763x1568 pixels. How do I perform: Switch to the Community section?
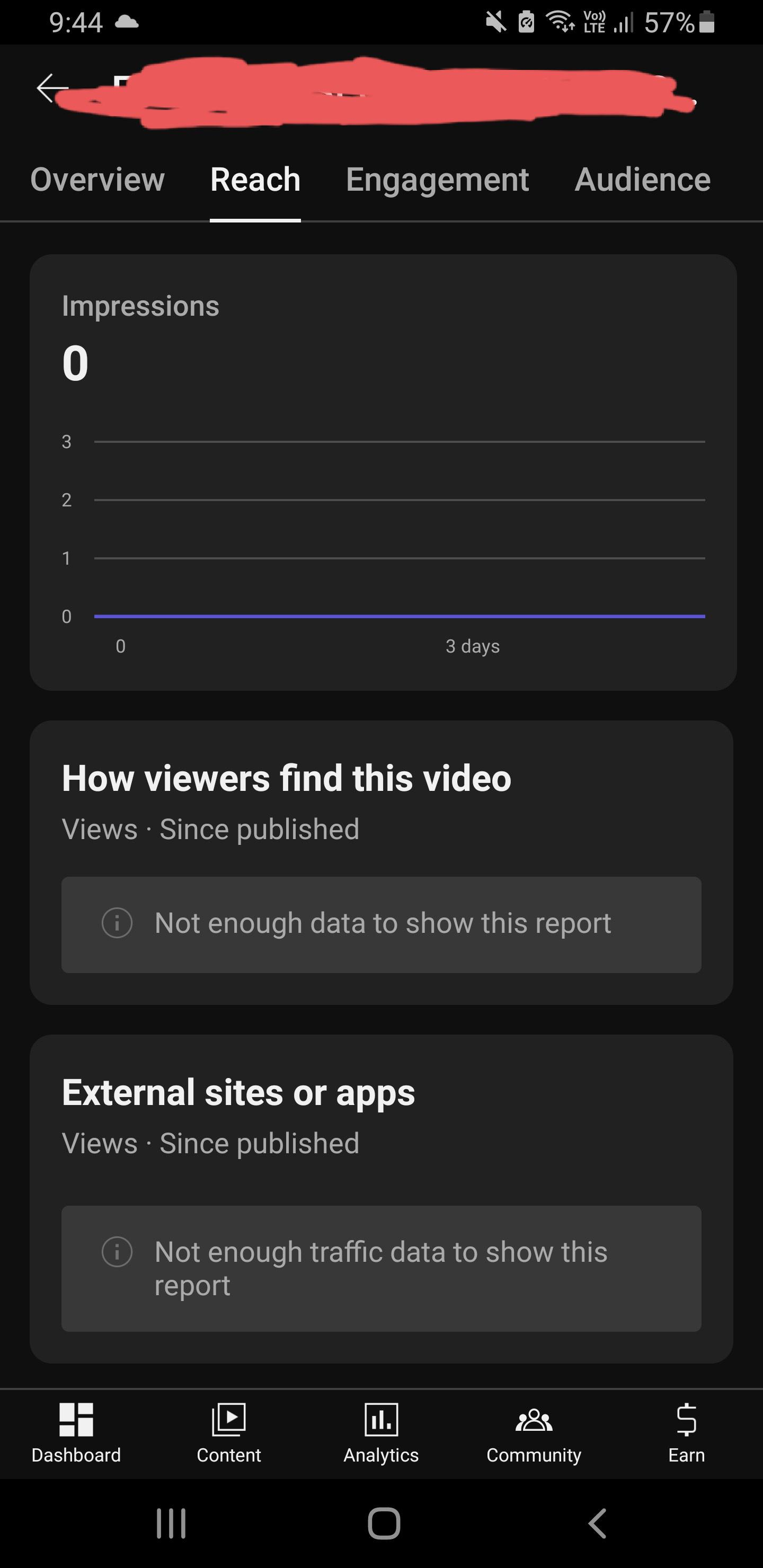(x=534, y=1433)
